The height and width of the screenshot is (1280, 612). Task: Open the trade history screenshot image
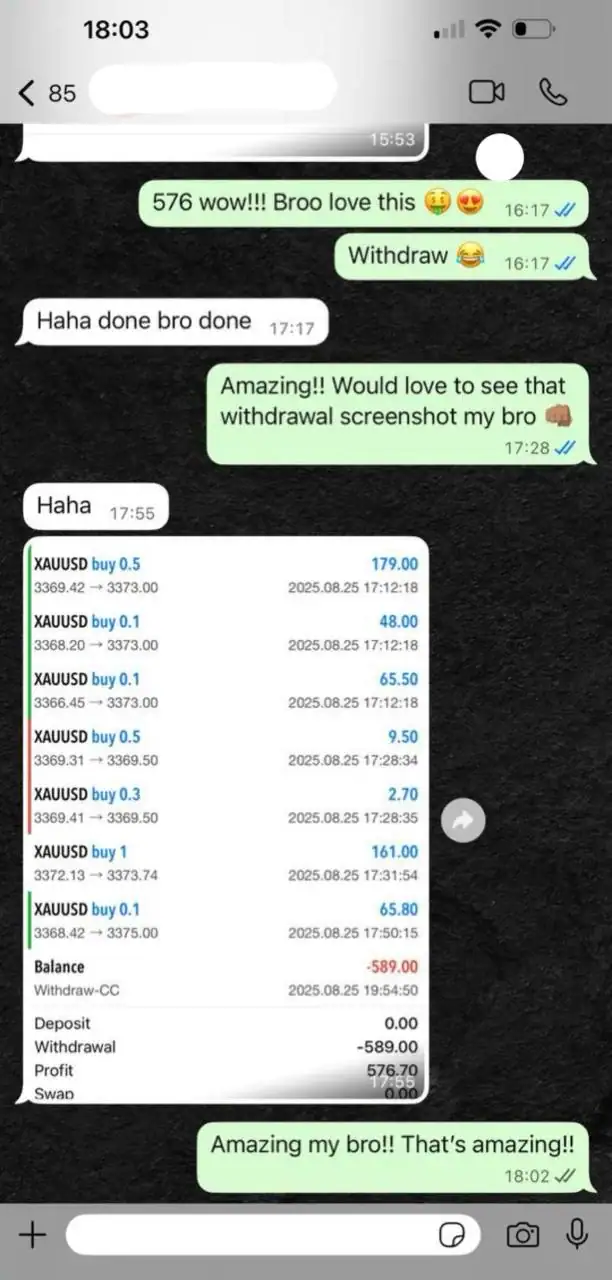(x=226, y=820)
